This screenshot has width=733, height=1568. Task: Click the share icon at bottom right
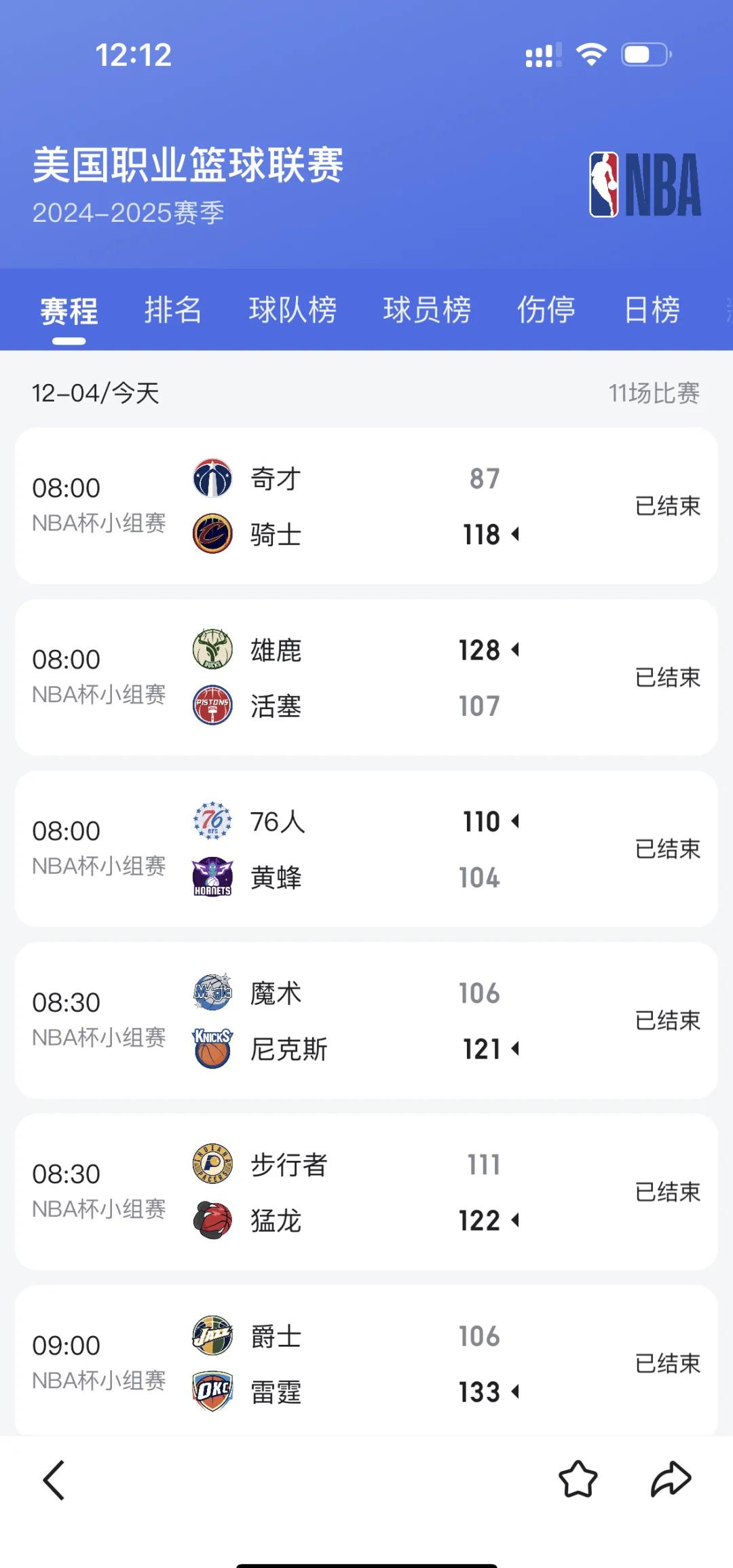click(x=669, y=1481)
